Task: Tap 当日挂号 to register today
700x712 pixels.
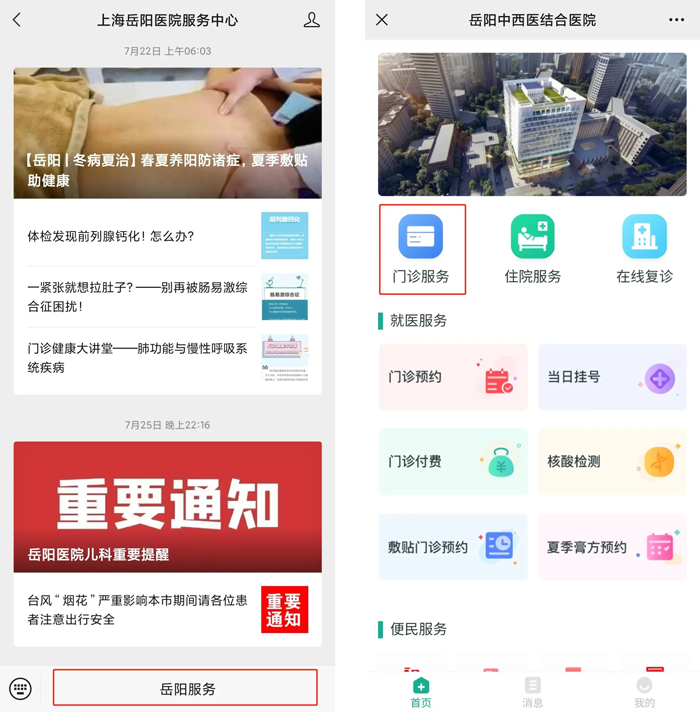Action: (x=612, y=377)
